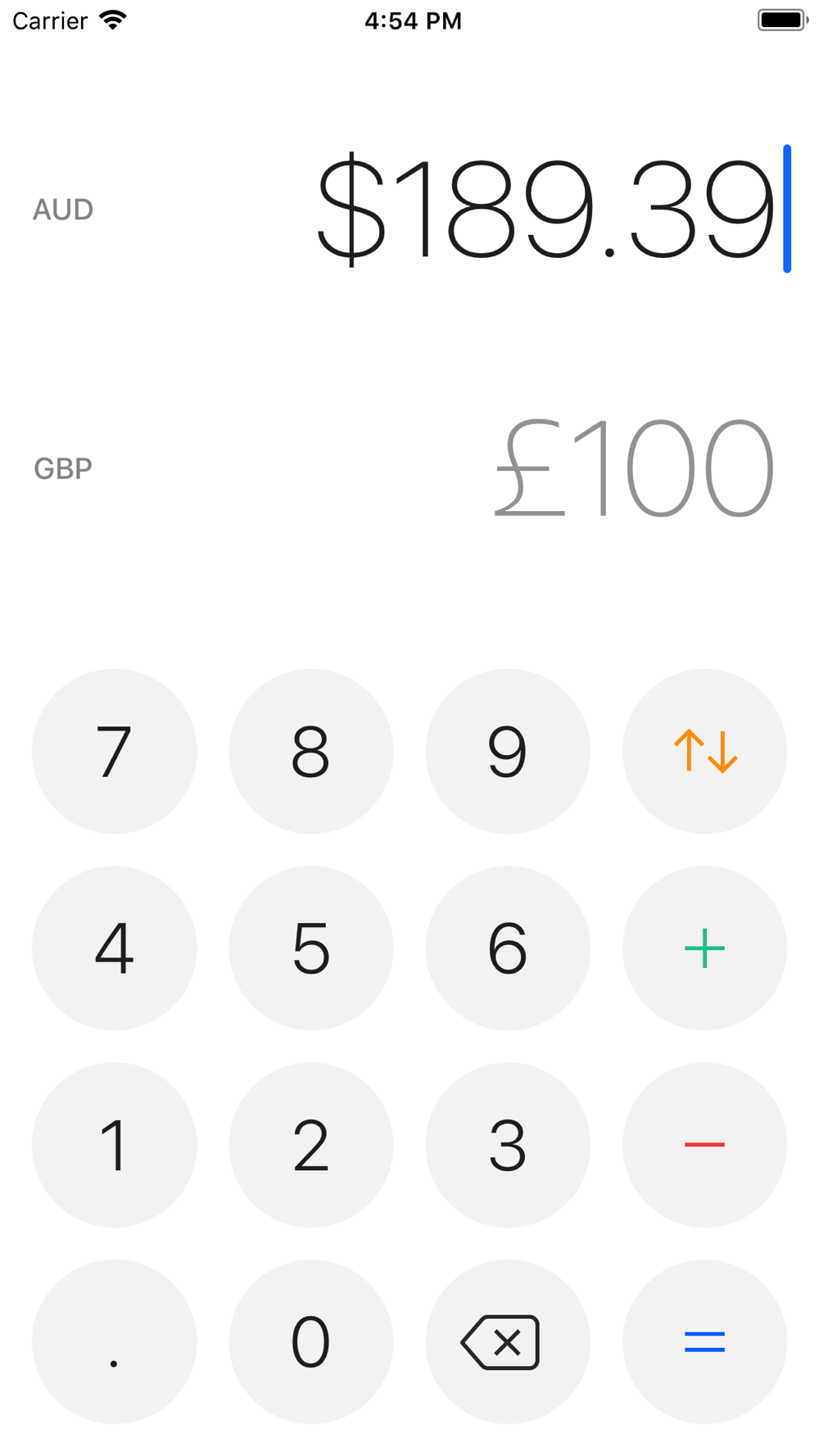Tap digit 7 on keypad
The image size is (819, 1456).
pyautogui.click(x=115, y=751)
